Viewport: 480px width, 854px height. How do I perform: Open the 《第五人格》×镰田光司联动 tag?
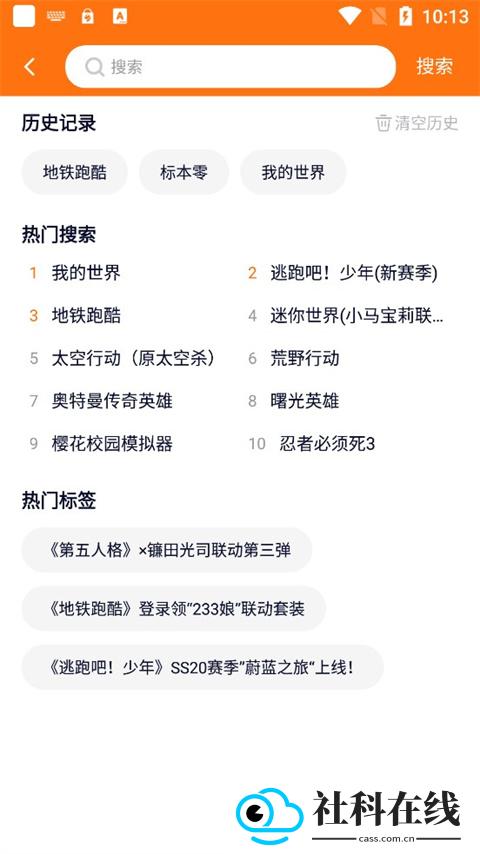167,550
